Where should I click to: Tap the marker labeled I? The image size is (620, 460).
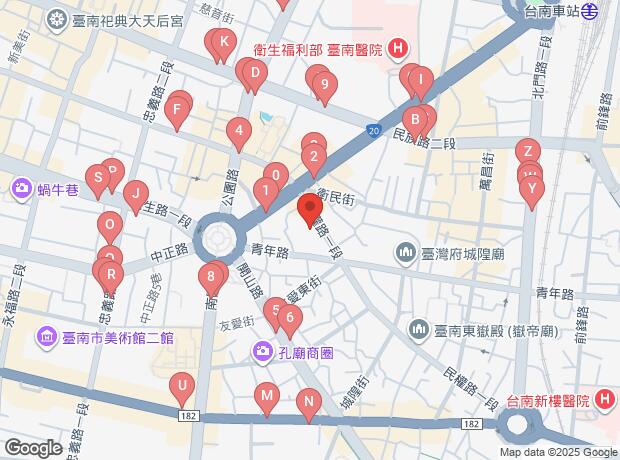tap(421, 81)
